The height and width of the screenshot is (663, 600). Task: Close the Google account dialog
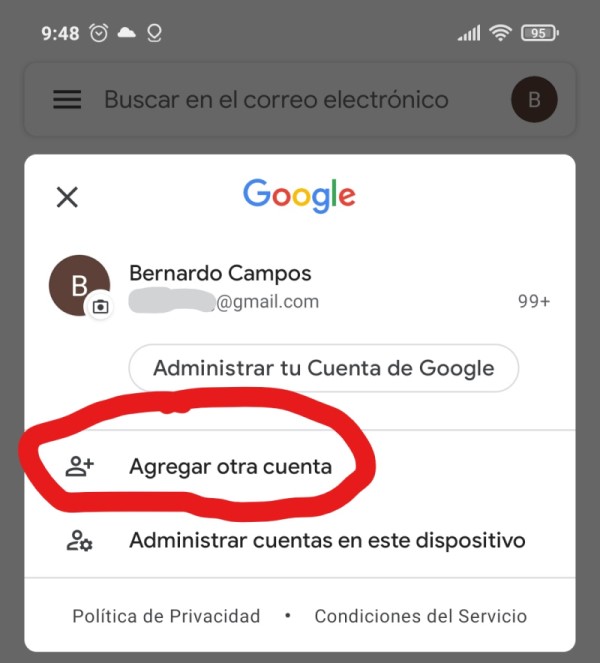(x=67, y=197)
